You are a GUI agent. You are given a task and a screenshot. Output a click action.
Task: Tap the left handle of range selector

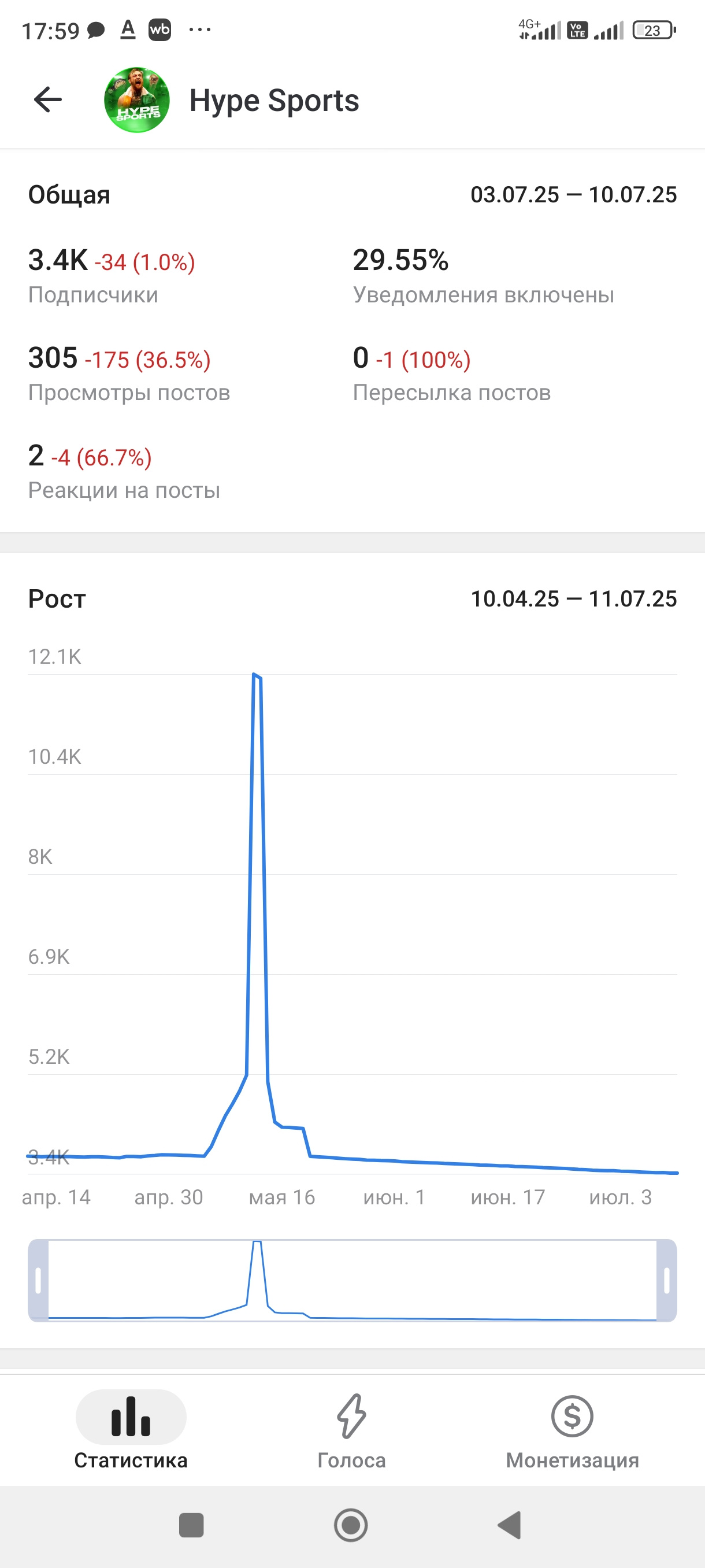click(x=38, y=1280)
